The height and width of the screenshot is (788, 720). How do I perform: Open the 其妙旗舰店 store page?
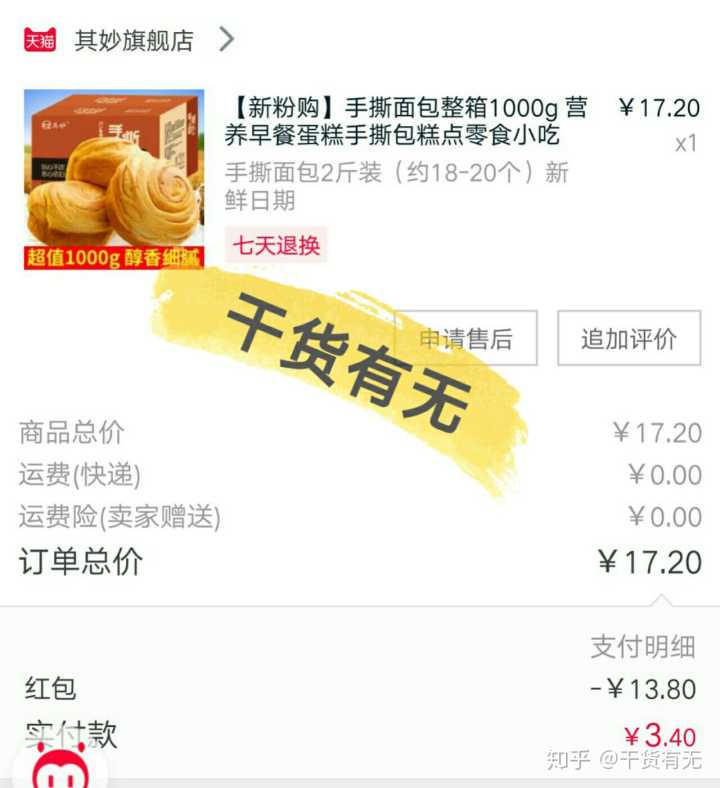coord(134,40)
